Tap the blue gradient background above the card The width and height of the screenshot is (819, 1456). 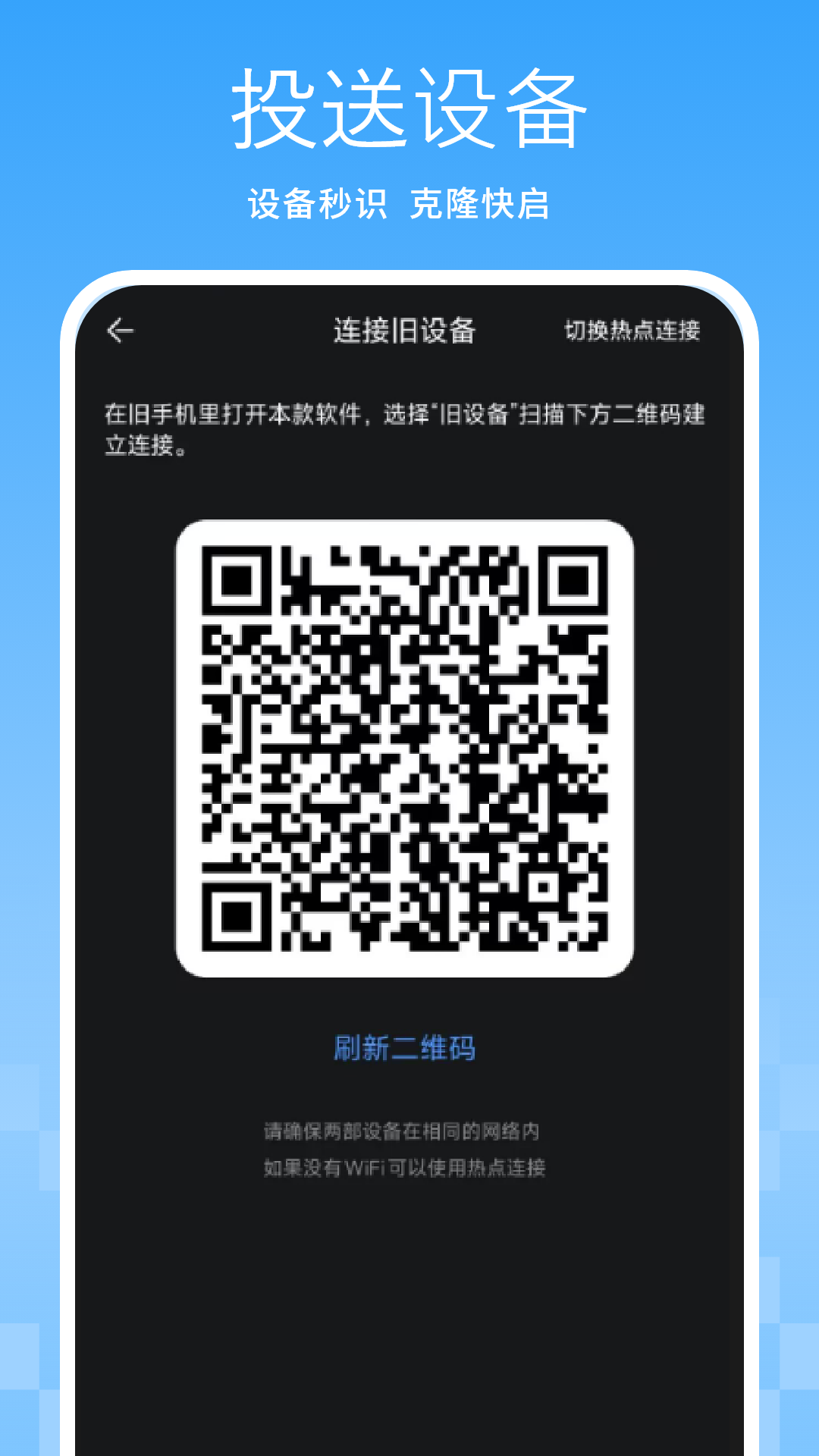409,250
